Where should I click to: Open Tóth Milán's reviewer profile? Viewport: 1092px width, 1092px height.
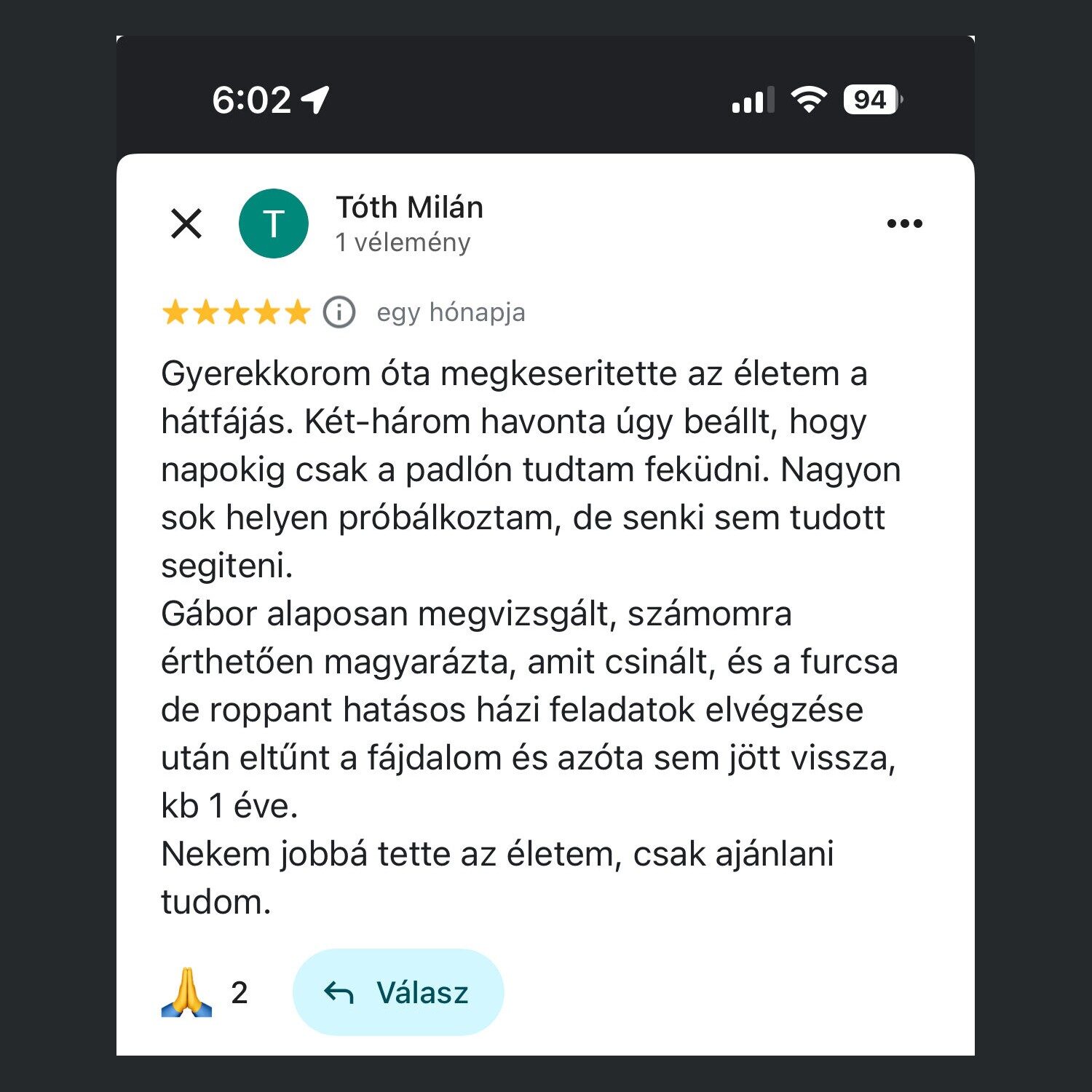409,208
